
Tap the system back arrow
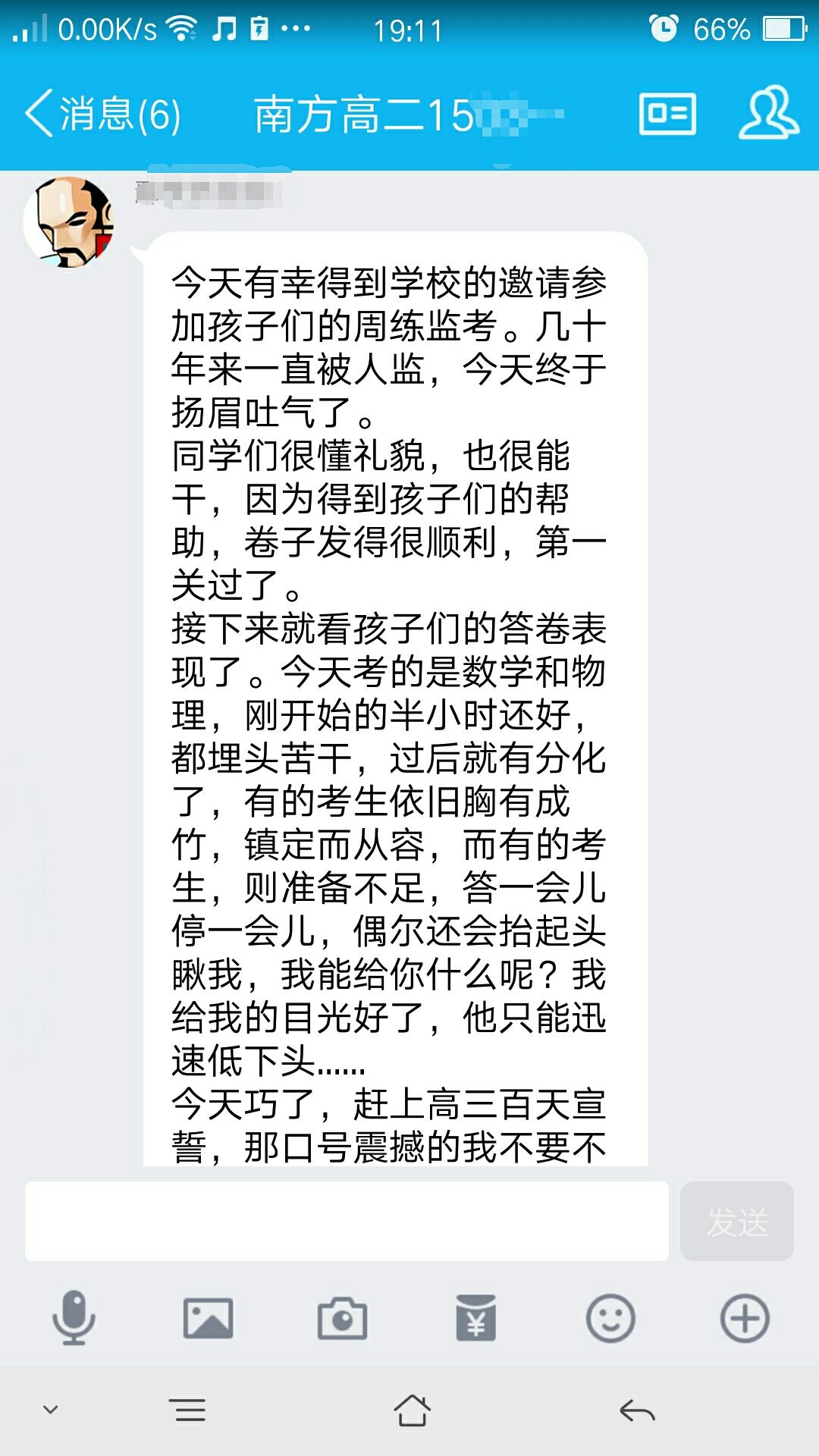pyautogui.click(x=636, y=1410)
